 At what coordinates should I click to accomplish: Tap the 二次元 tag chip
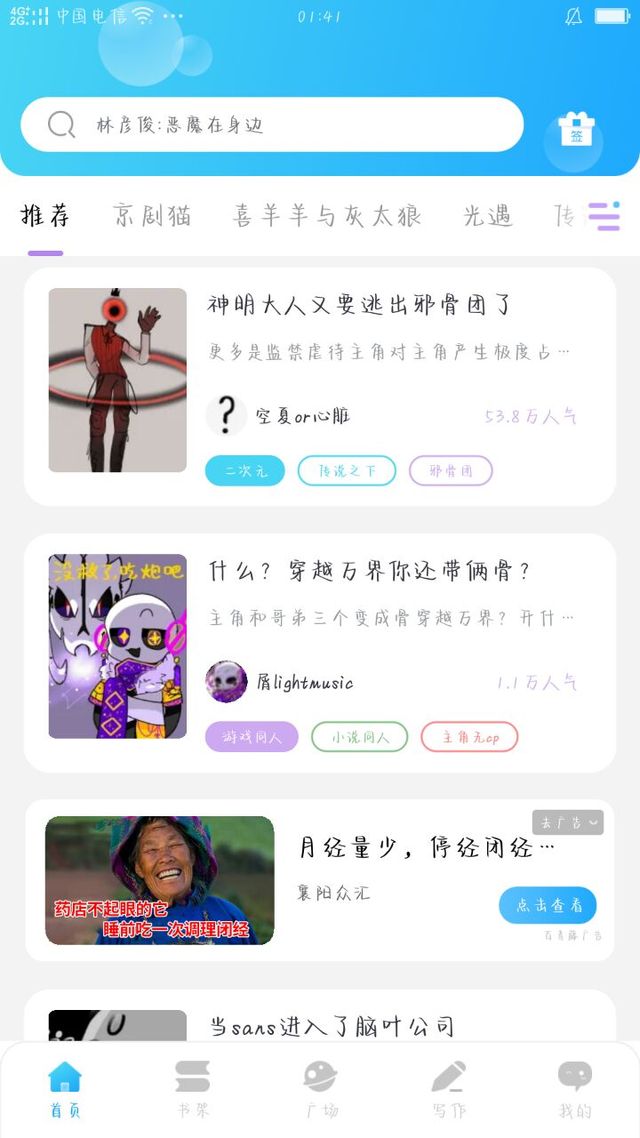245,471
